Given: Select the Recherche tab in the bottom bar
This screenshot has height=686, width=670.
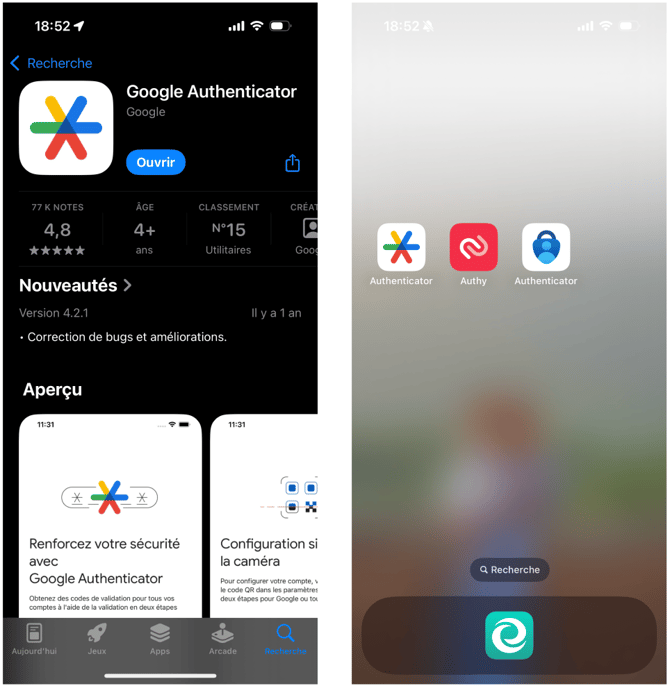Looking at the screenshot, I should 285,638.
